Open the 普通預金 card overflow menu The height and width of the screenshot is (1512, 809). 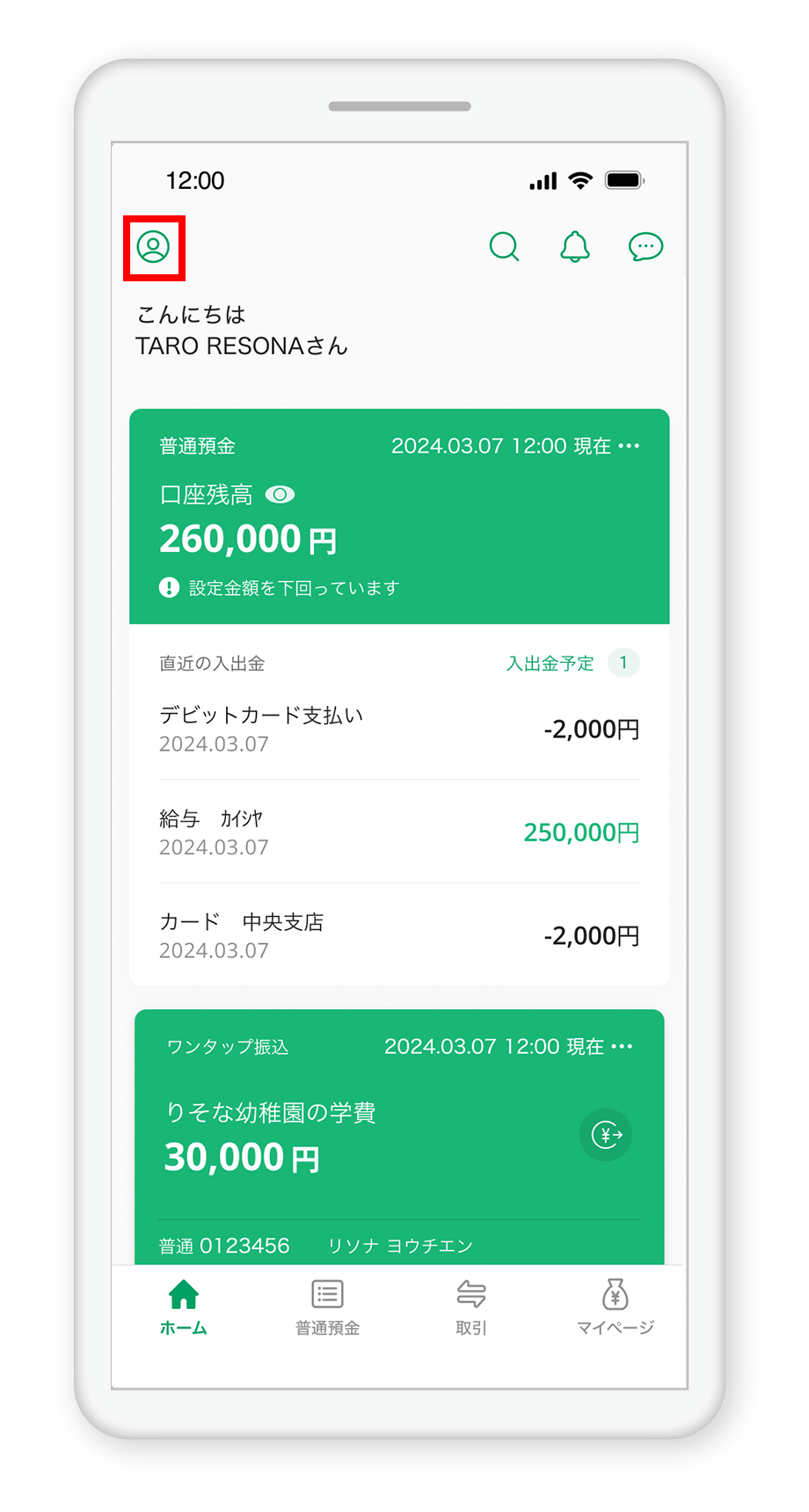[629, 447]
